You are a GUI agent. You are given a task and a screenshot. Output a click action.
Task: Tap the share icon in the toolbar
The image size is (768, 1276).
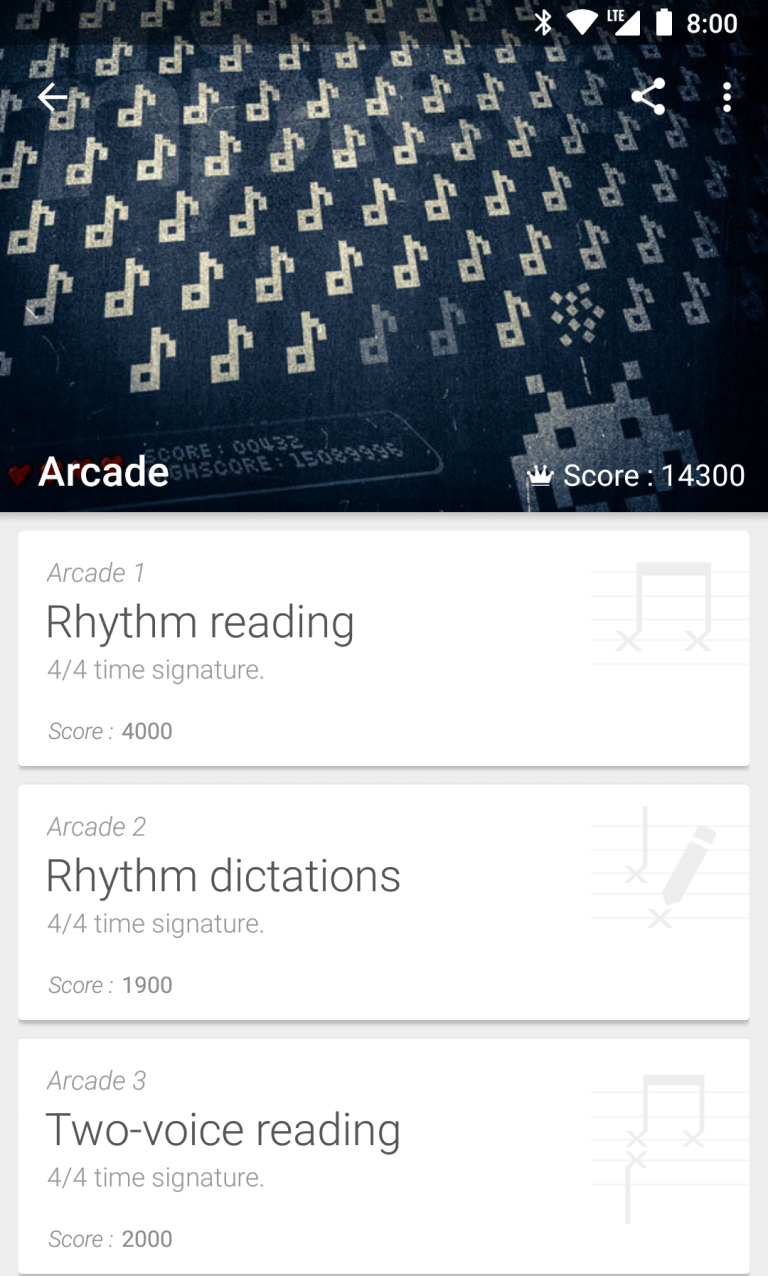(x=647, y=97)
